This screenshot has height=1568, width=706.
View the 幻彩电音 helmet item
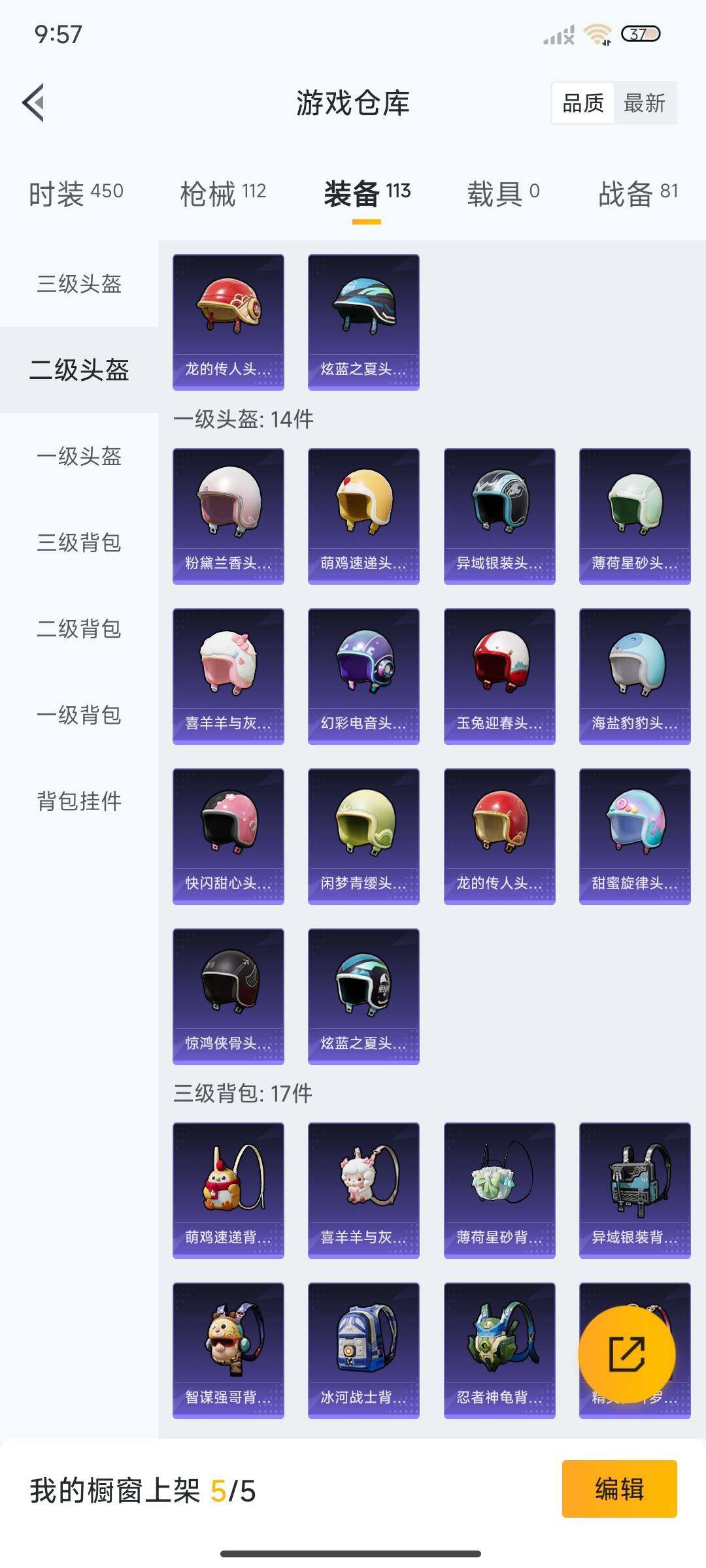tap(363, 676)
